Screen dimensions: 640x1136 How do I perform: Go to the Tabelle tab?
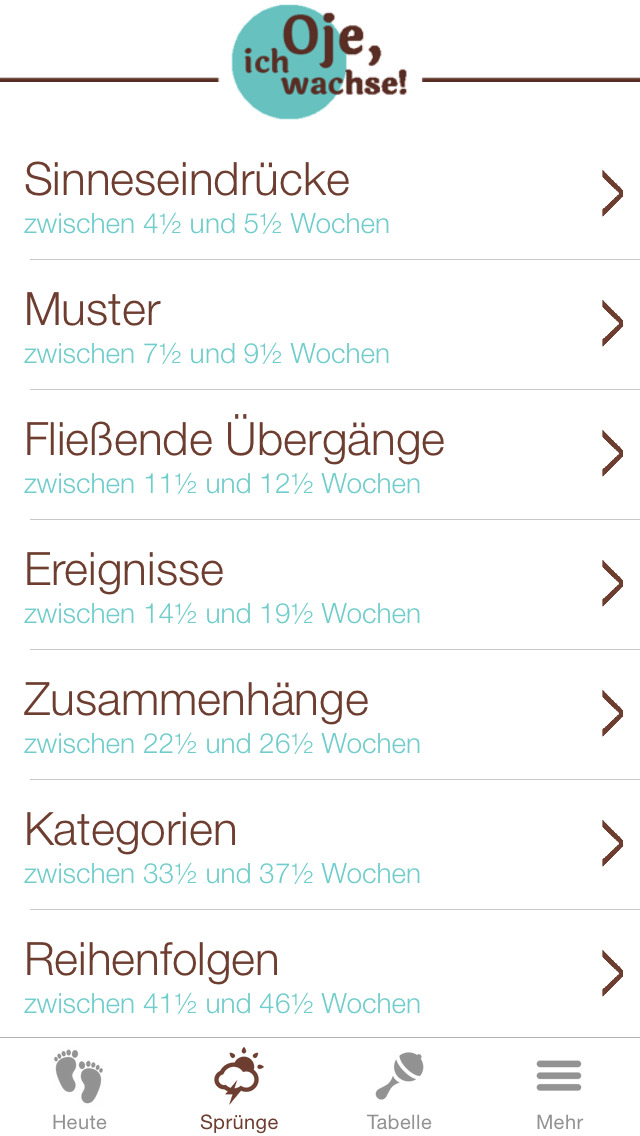point(399,1089)
